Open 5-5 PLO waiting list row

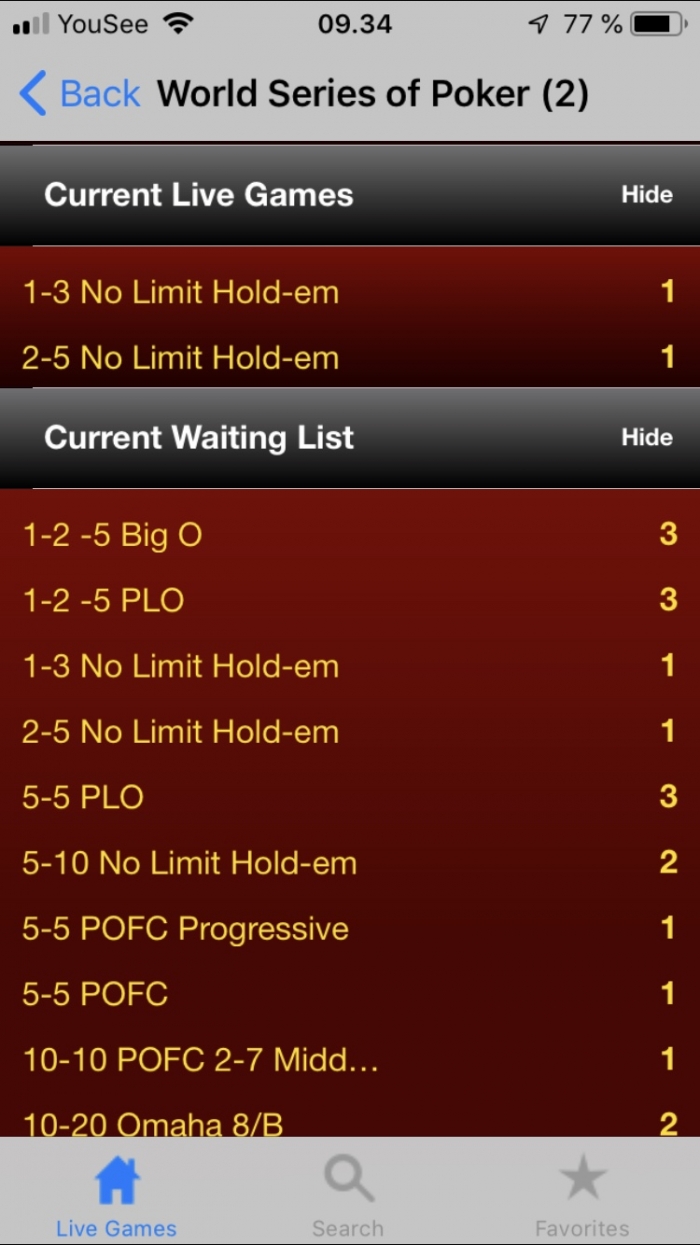(x=350, y=797)
